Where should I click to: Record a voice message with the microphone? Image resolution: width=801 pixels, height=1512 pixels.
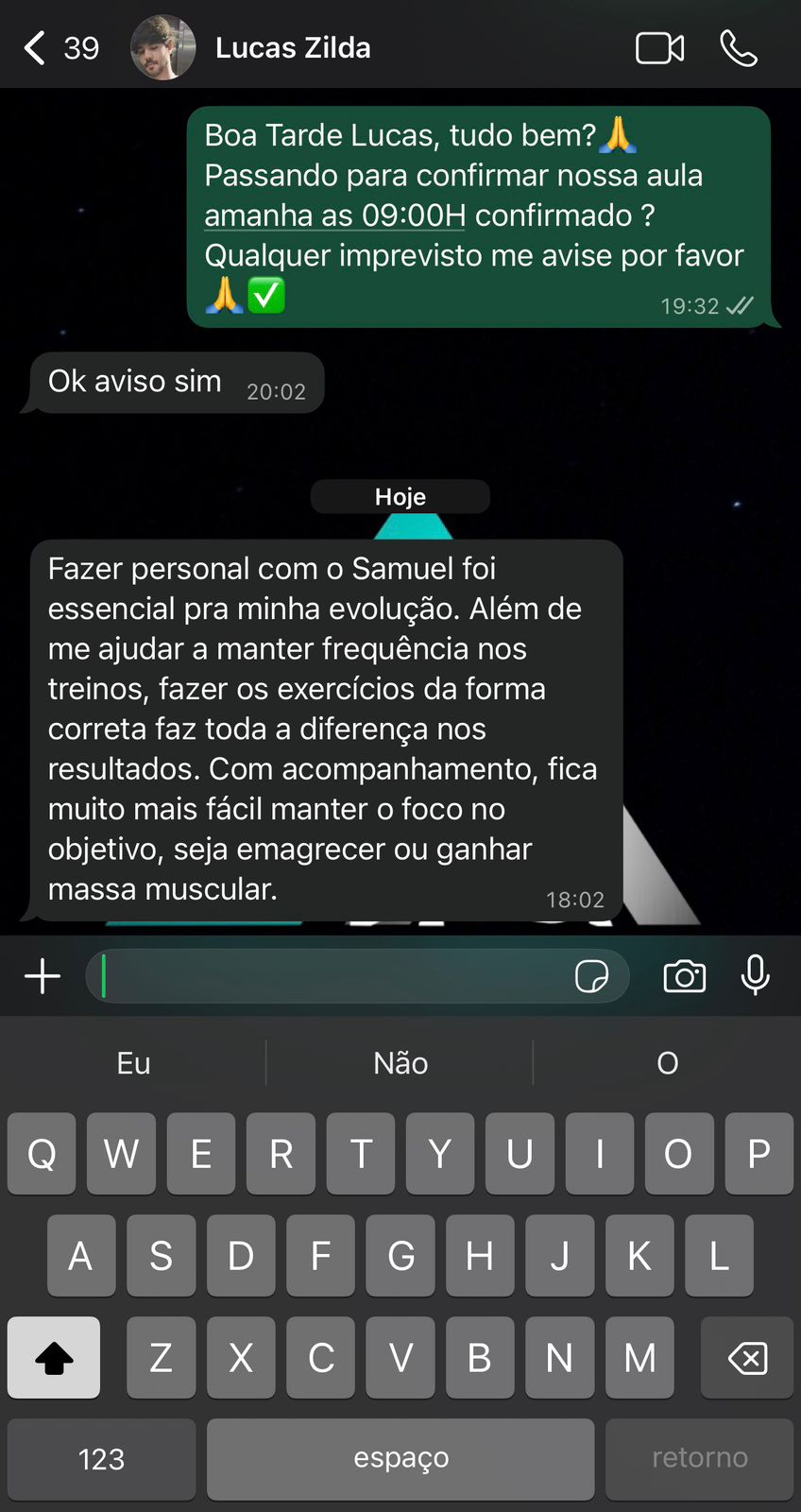[755, 975]
